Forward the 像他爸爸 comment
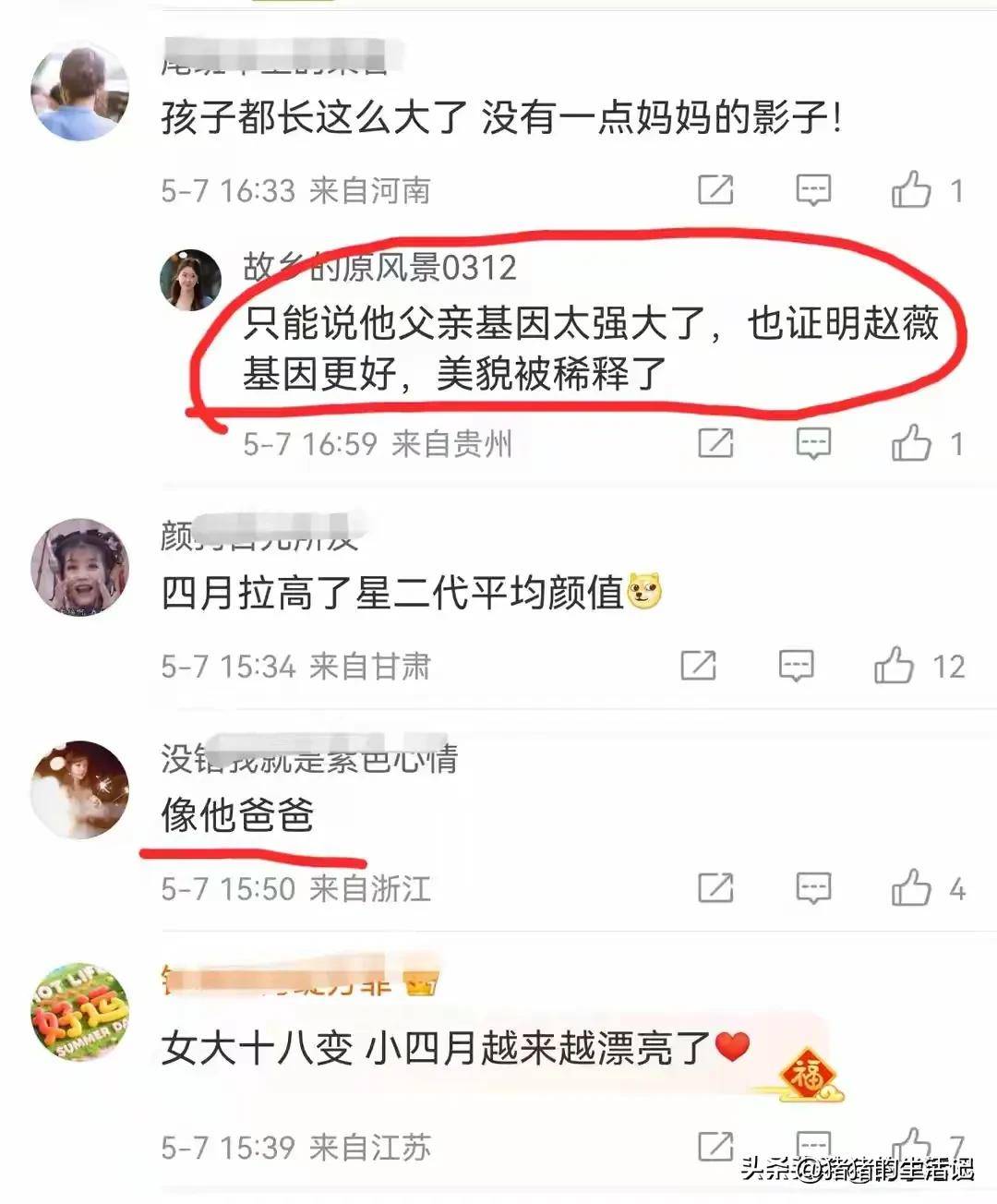The image size is (997, 1204). tap(715, 888)
